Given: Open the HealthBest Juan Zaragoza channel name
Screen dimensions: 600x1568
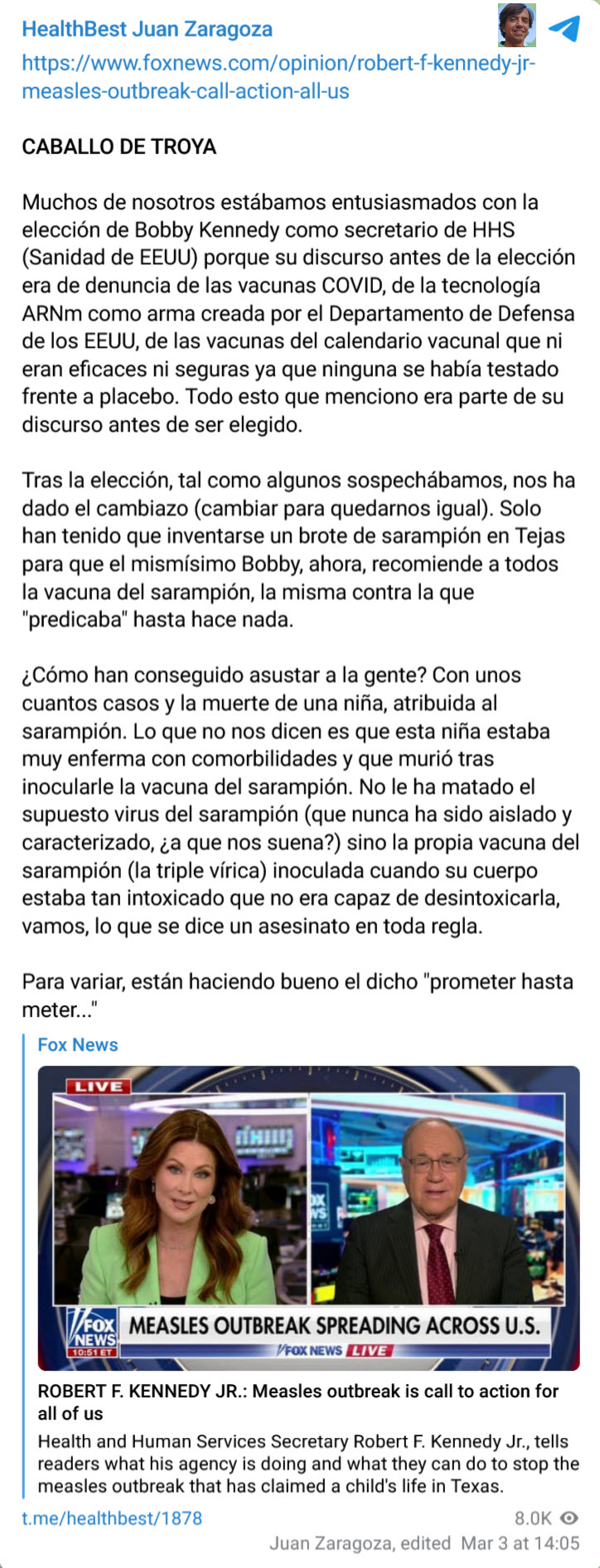Looking at the screenshot, I should click(147, 29).
